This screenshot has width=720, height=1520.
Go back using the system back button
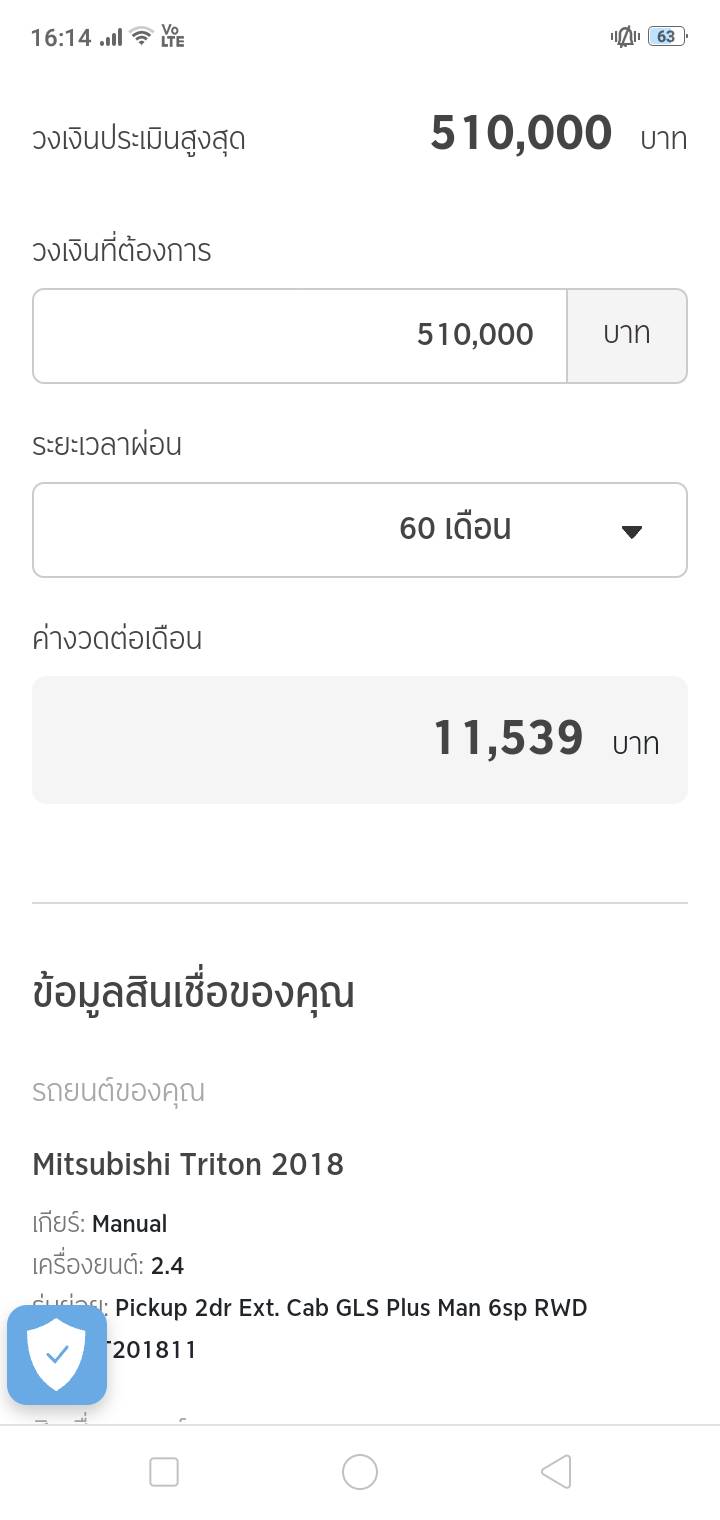(555, 1472)
